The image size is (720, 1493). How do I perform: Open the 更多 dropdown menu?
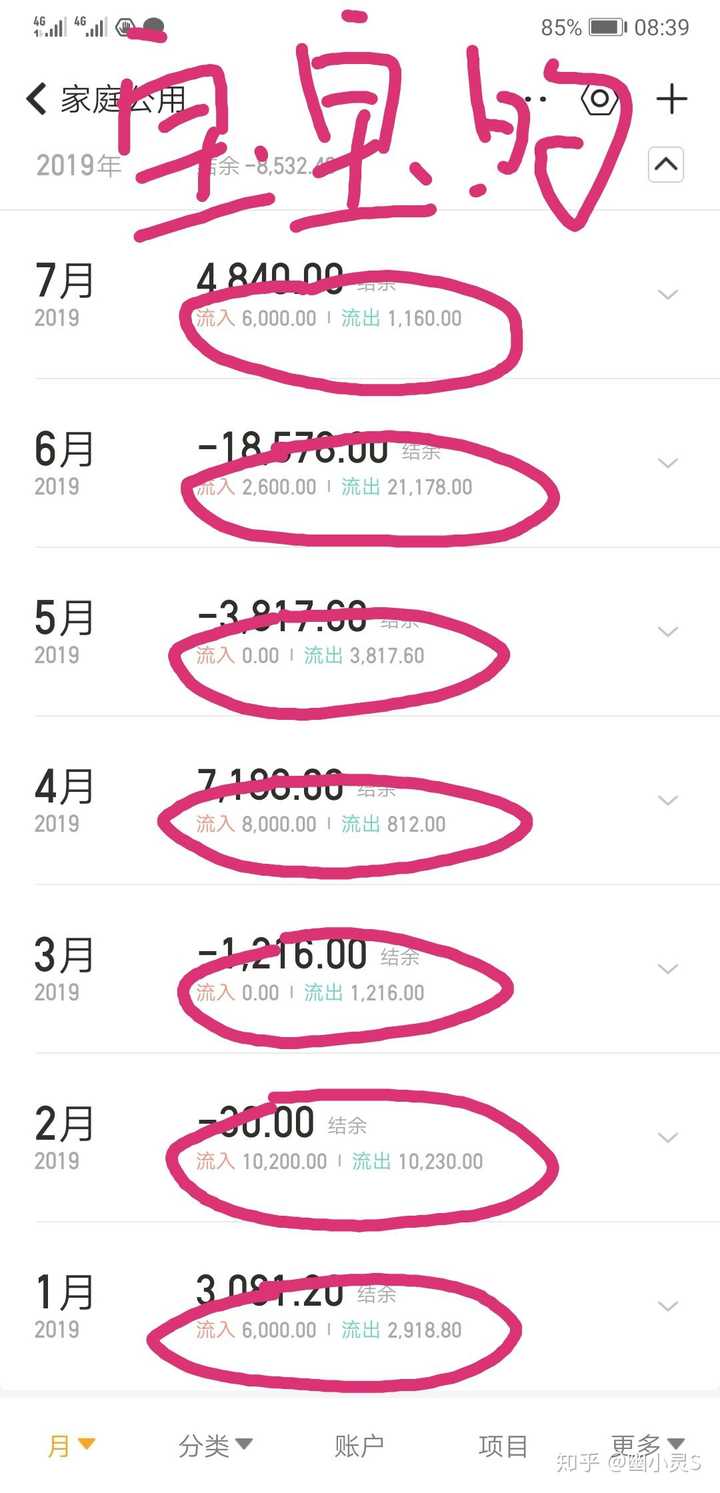[x=645, y=1443]
